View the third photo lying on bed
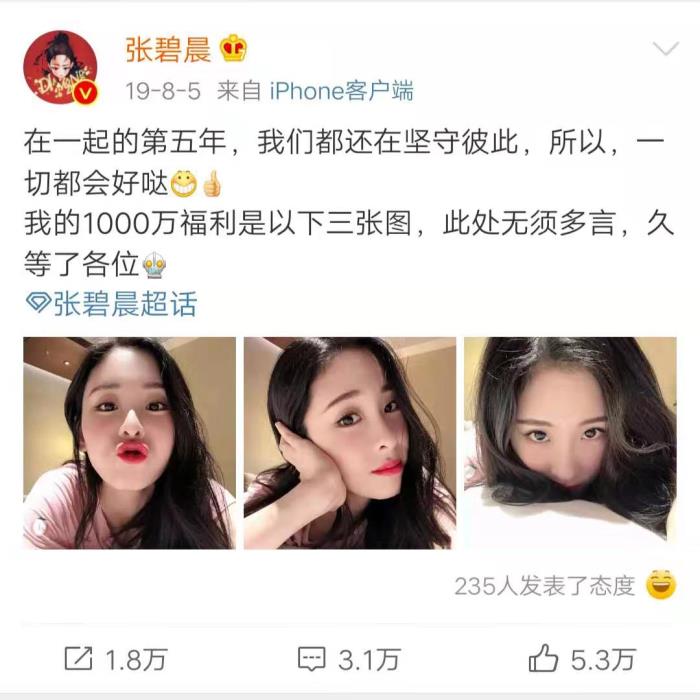This screenshot has width=700, height=700. (569, 442)
